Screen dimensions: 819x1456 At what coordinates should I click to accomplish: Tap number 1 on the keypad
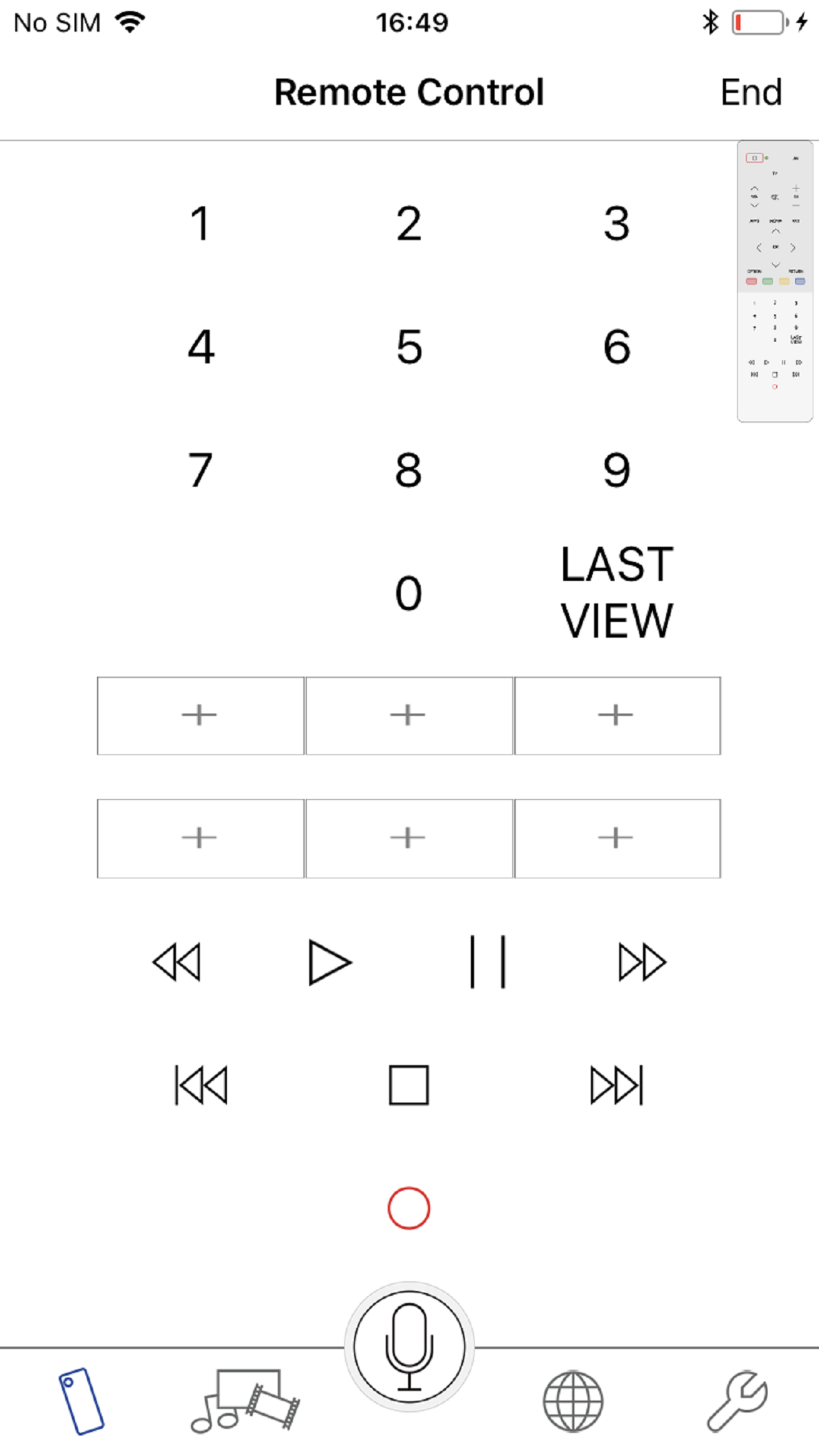coord(200,224)
